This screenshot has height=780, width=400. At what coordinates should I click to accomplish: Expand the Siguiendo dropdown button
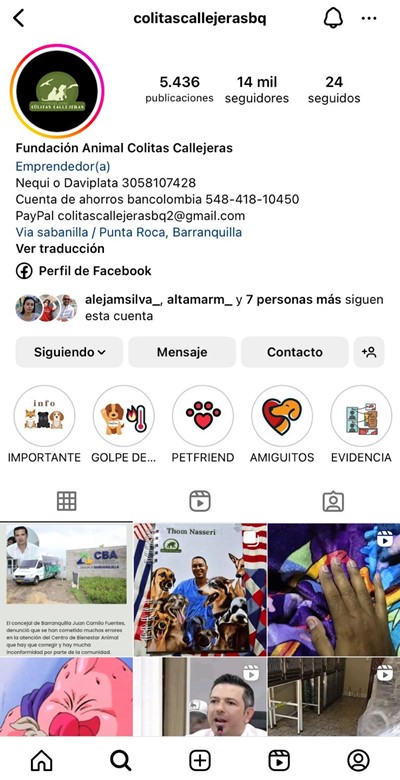[x=69, y=352]
